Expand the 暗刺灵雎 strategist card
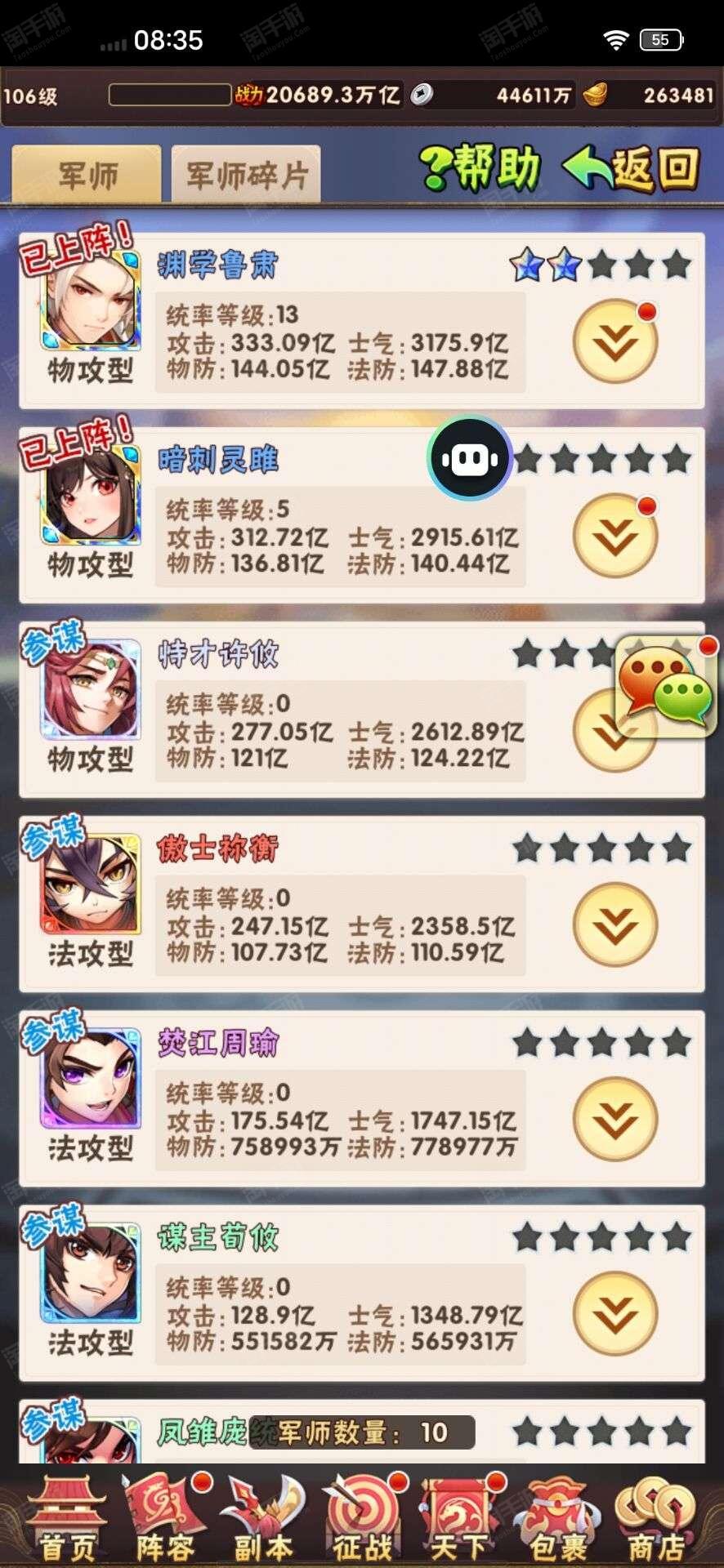 point(615,536)
